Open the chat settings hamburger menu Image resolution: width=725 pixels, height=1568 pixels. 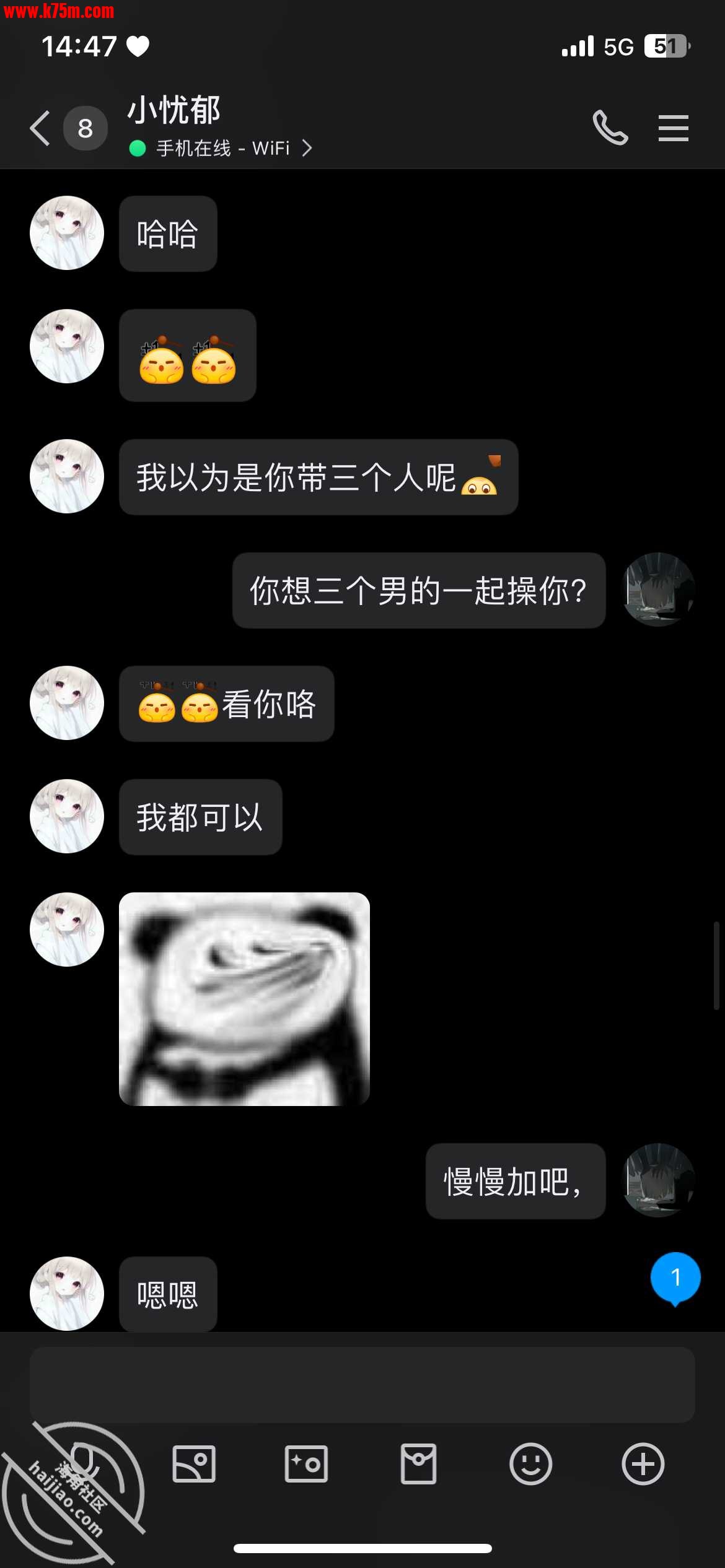click(673, 128)
